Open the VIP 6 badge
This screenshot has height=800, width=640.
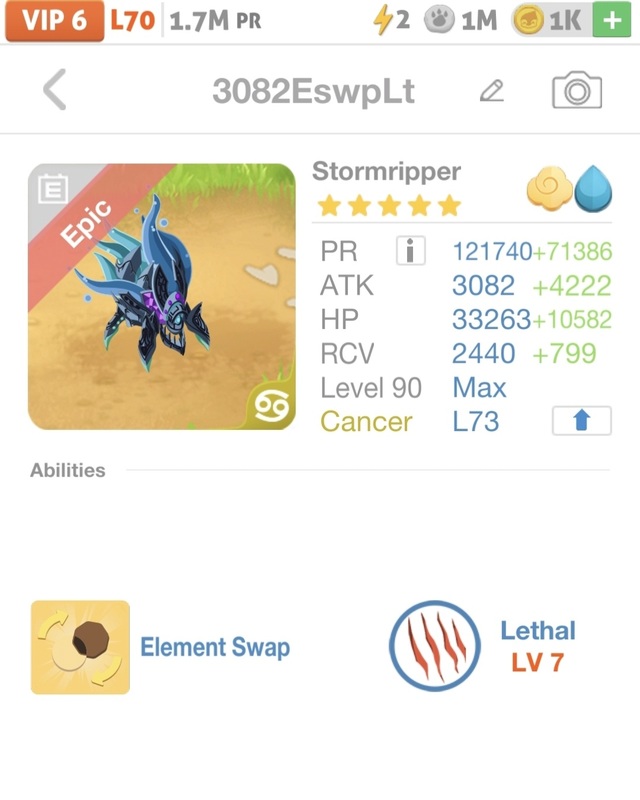(54, 21)
